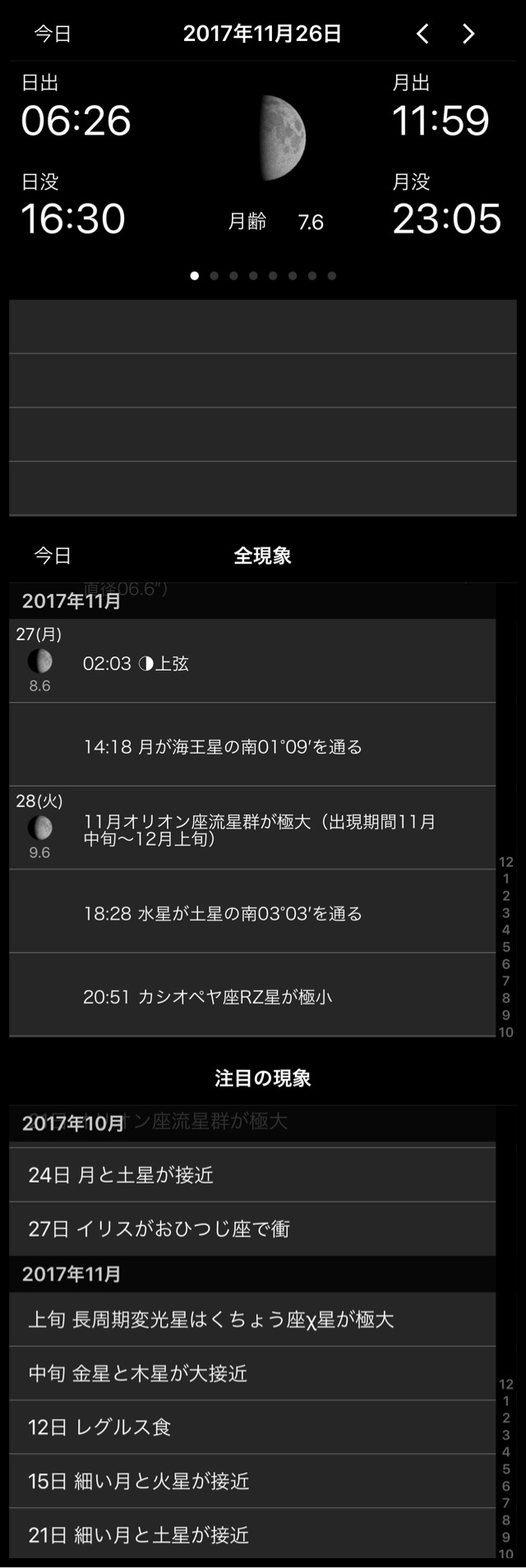The height and width of the screenshot is (1568, 526).
Task: Go to the previous day arrow
Action: (422, 34)
